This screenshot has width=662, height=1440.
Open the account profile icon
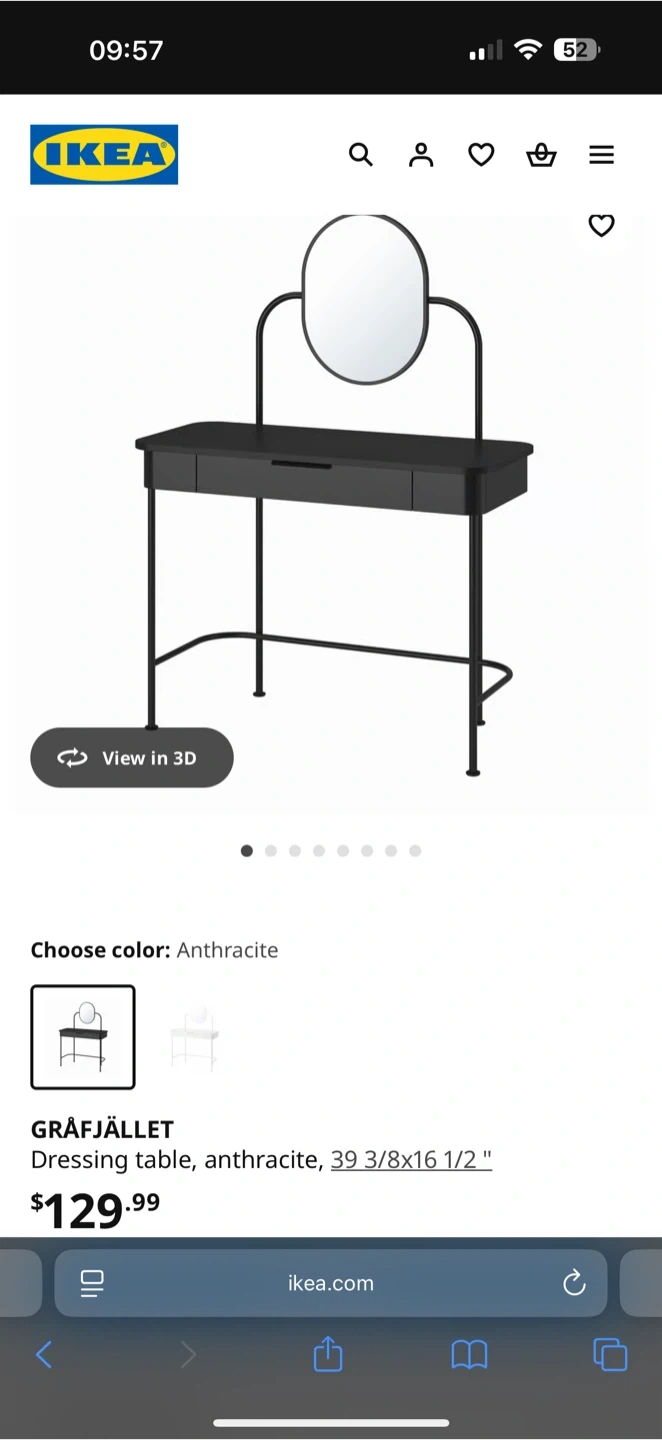(421, 155)
